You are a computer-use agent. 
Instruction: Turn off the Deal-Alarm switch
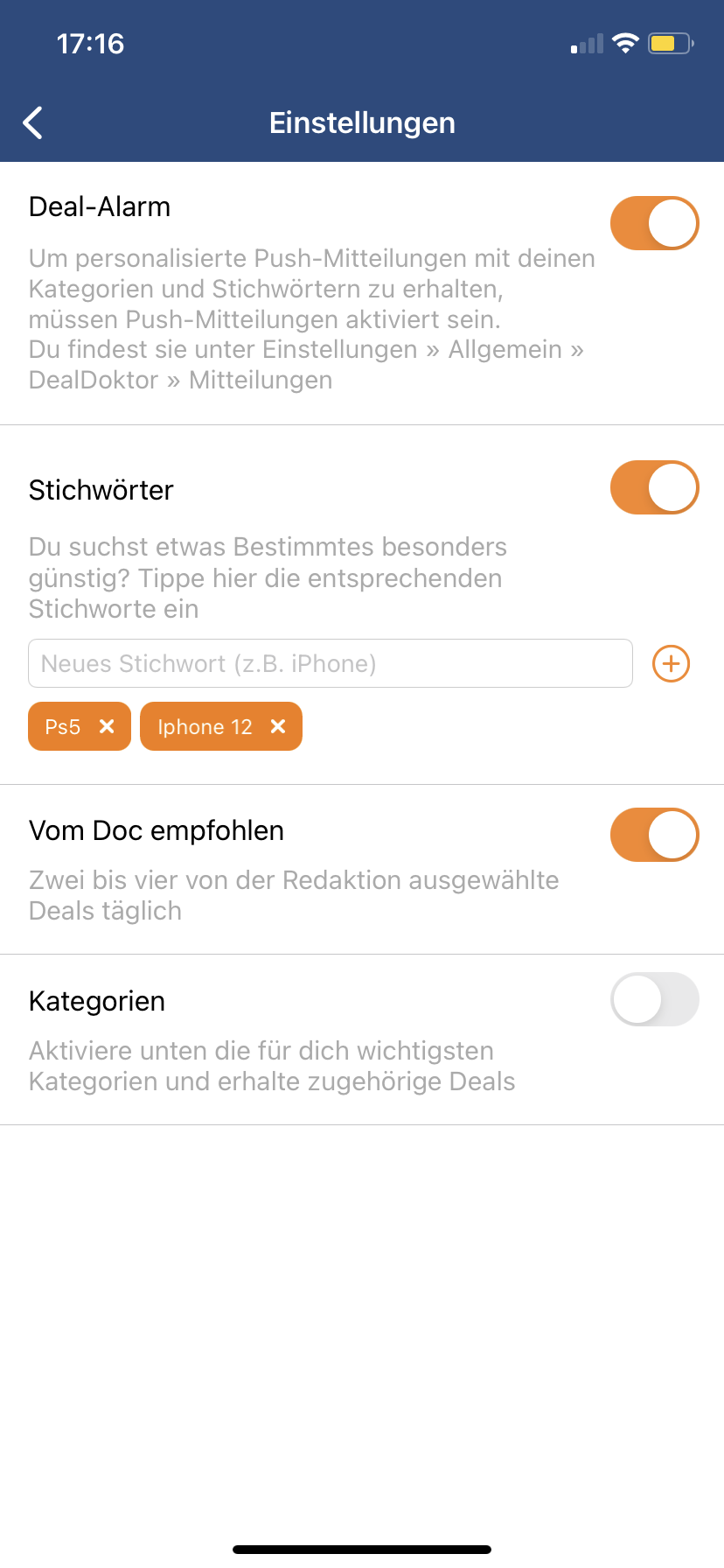pos(654,223)
